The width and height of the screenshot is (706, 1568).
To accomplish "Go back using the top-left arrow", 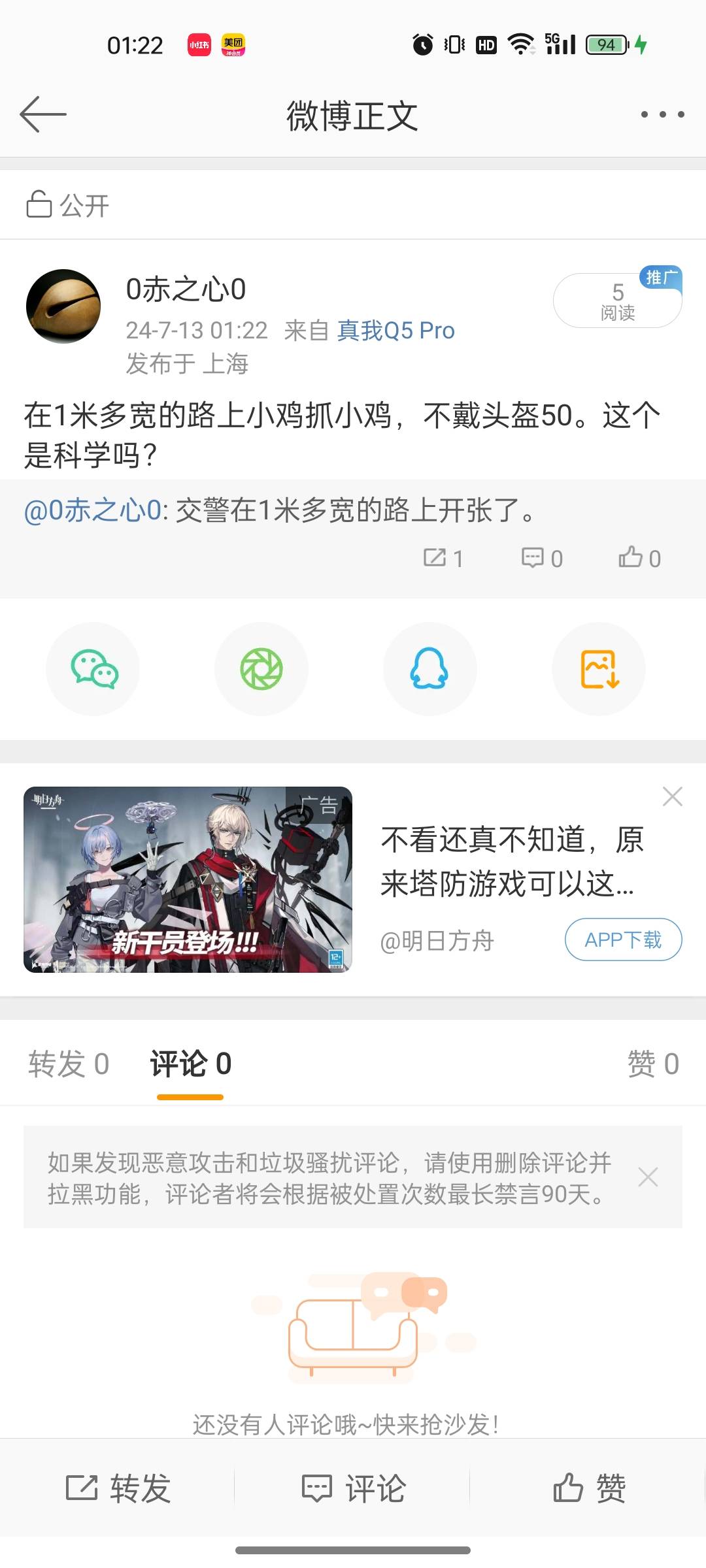I will [x=43, y=114].
